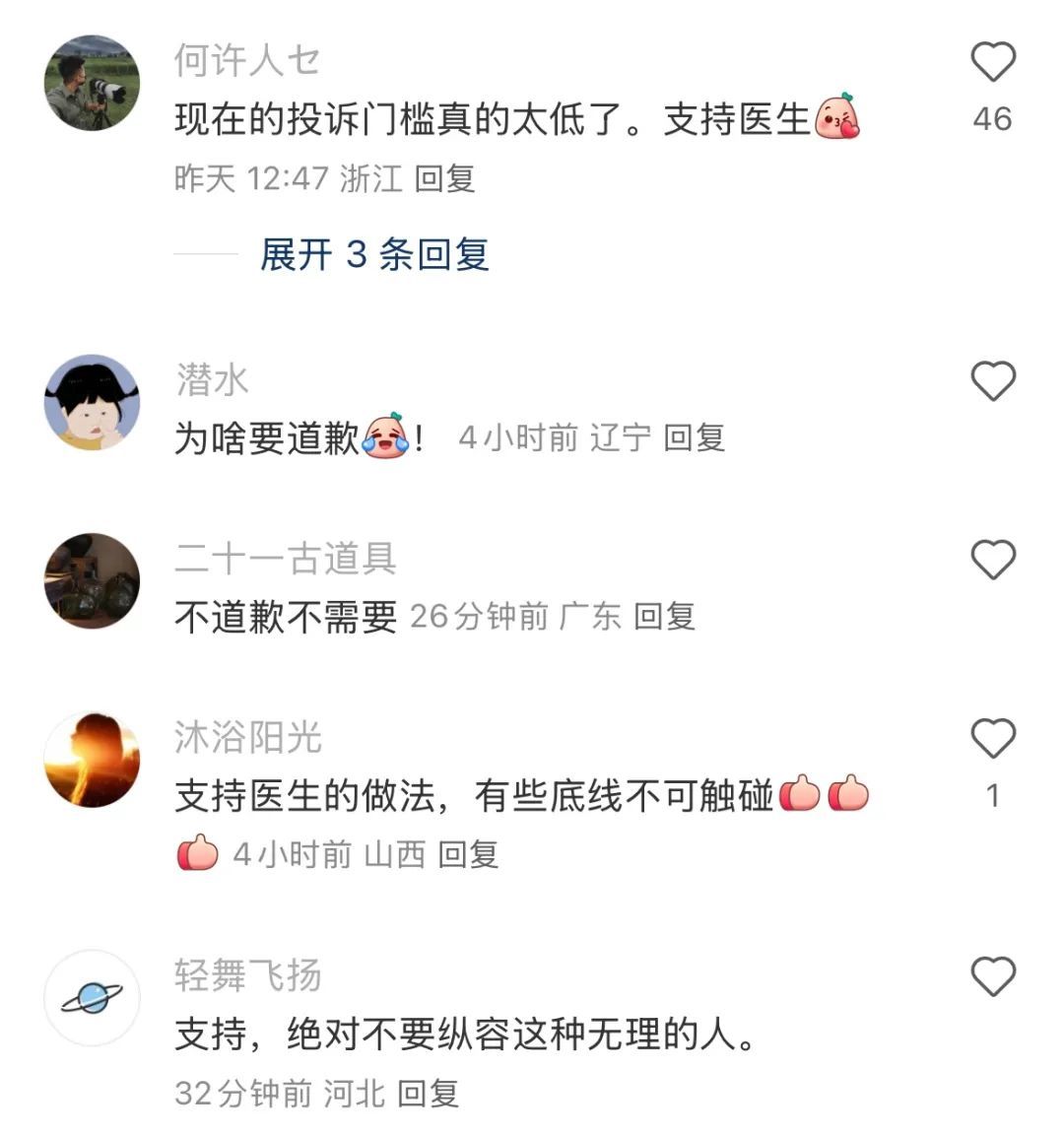Like 二十一古道具's comment
Viewport: 1064px width, 1136px height.
pyautogui.click(x=993, y=560)
